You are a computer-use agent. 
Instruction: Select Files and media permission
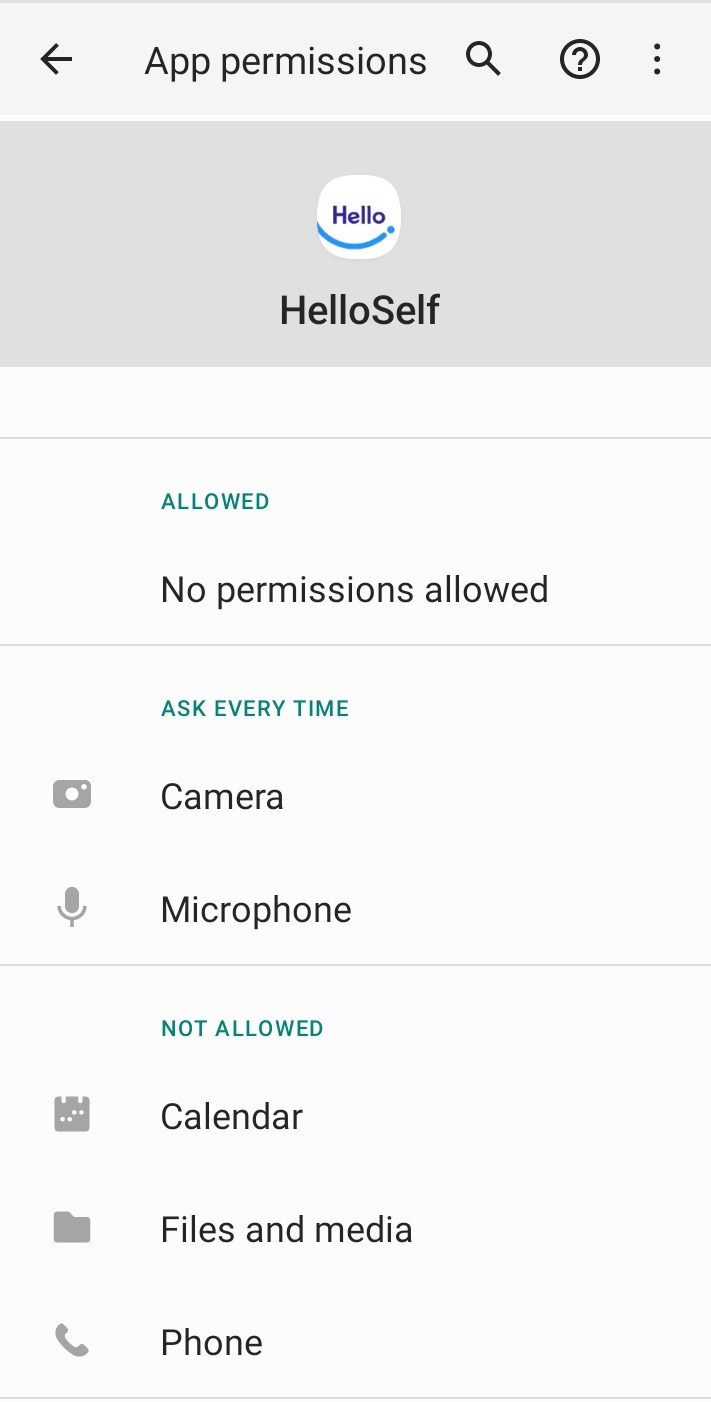coord(286,1229)
